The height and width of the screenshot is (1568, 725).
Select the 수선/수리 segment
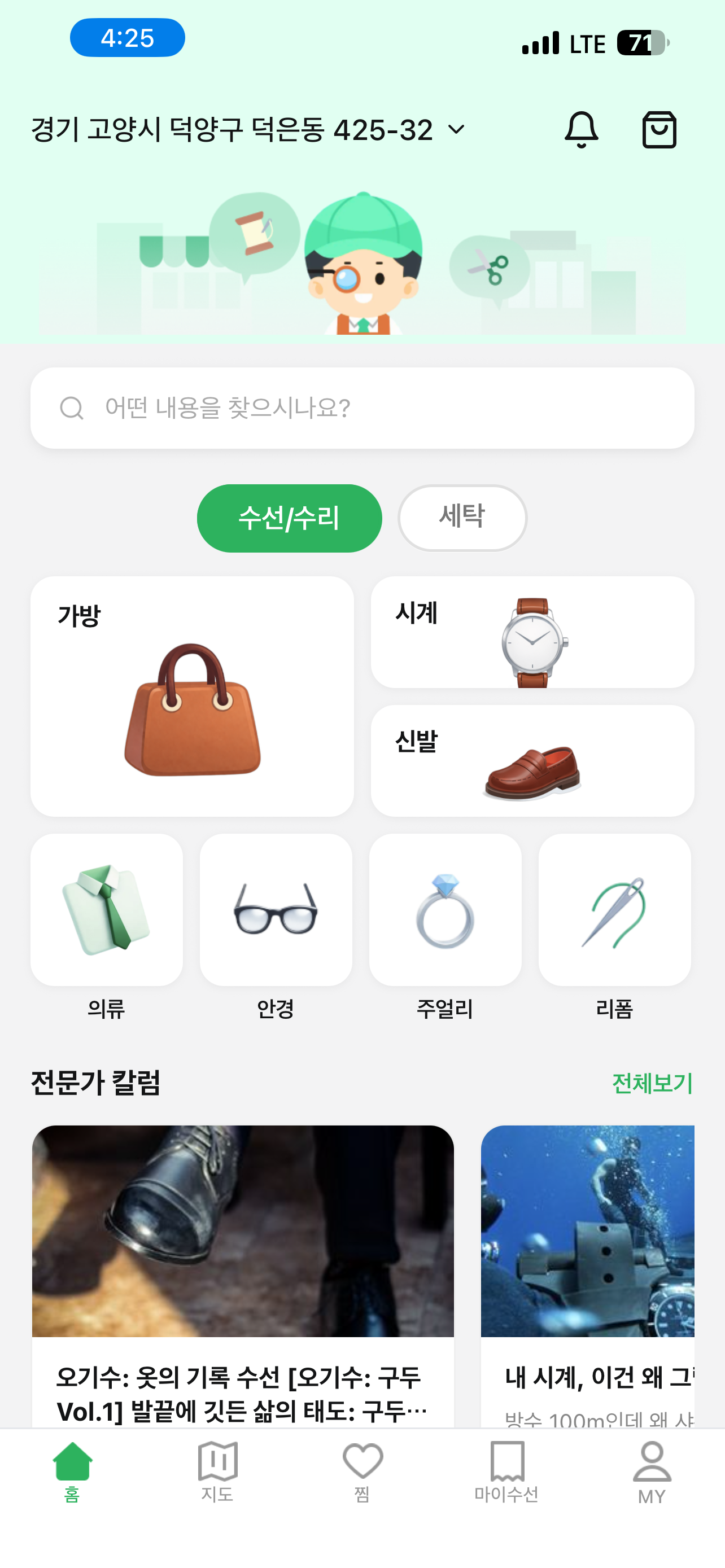tap(289, 518)
